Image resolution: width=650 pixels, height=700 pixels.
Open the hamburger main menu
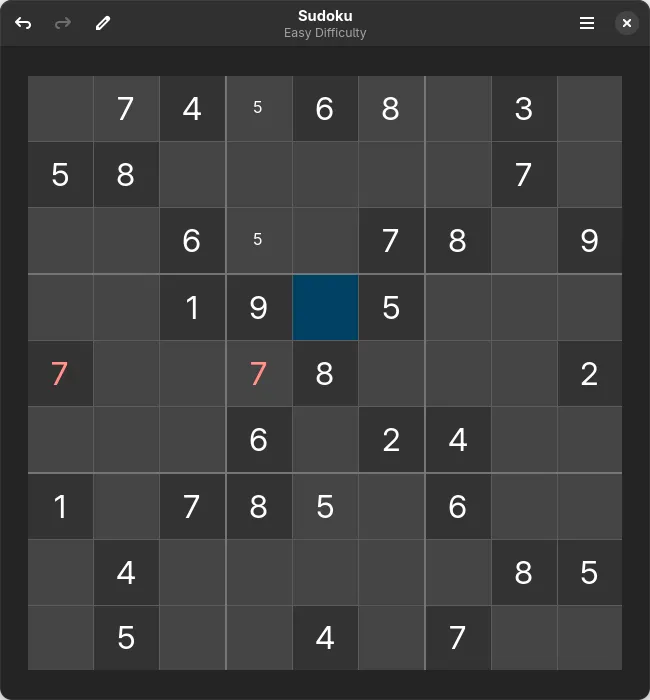587,23
